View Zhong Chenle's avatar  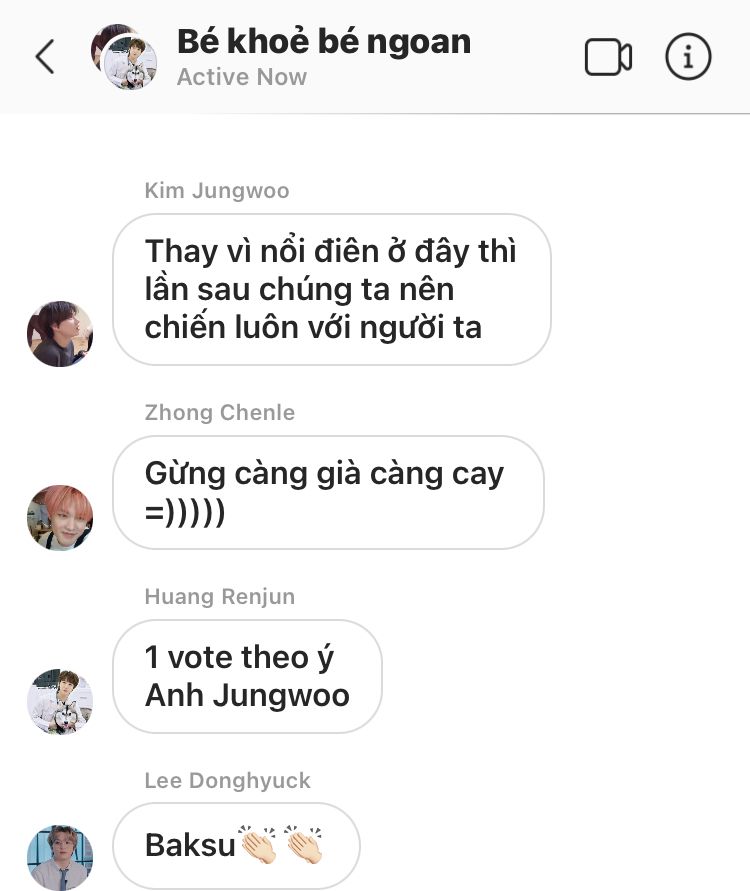click(x=60, y=518)
